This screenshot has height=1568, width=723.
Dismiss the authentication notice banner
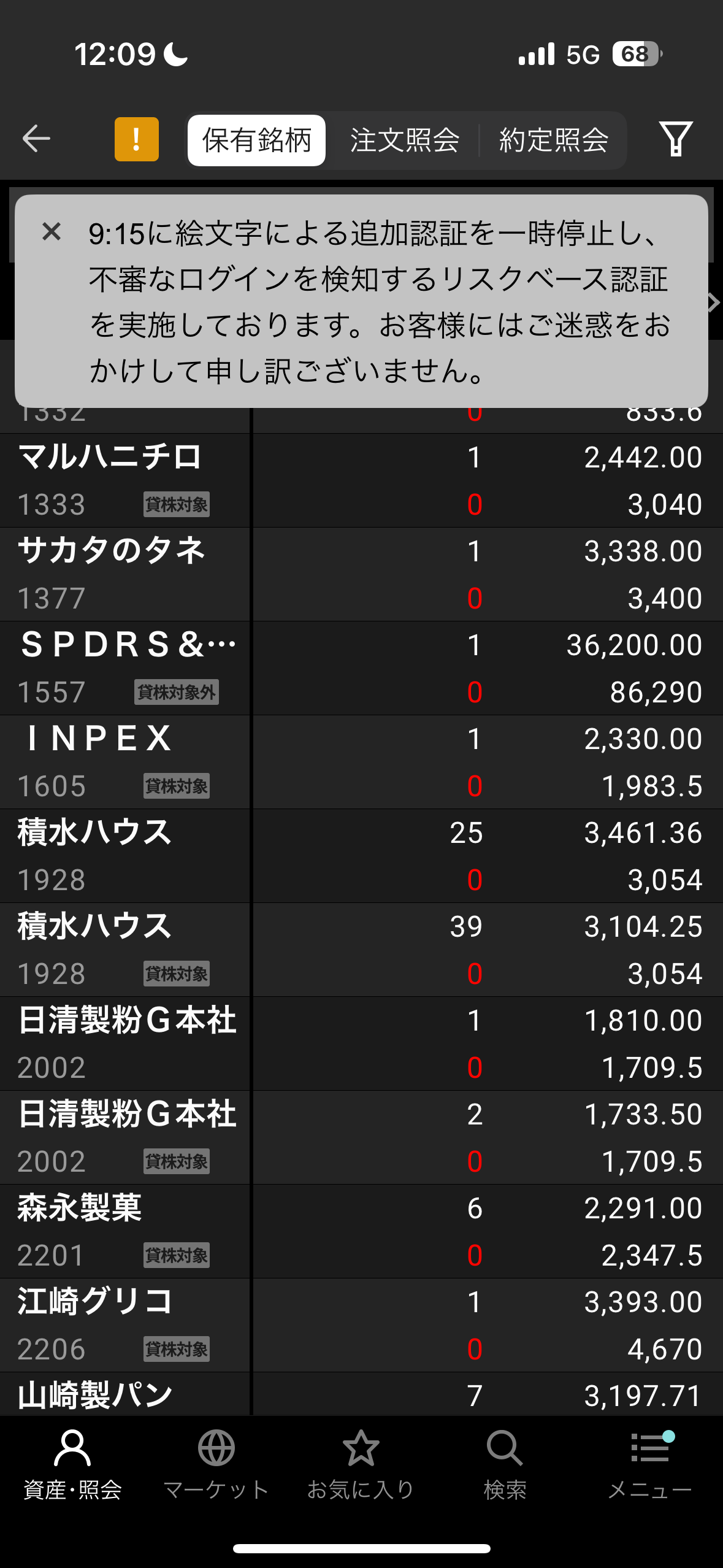(x=52, y=232)
